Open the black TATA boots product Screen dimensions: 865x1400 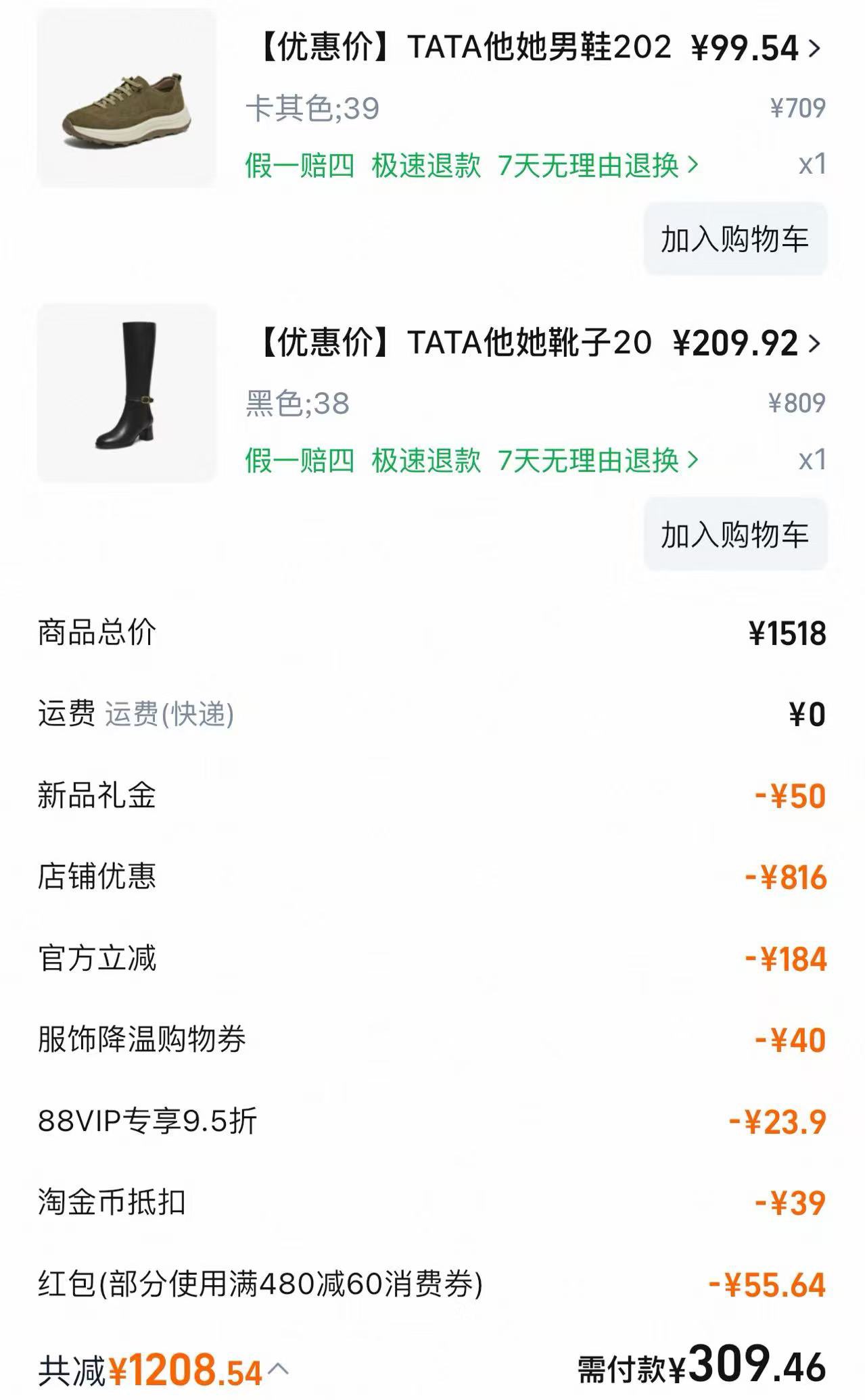click(x=126, y=393)
